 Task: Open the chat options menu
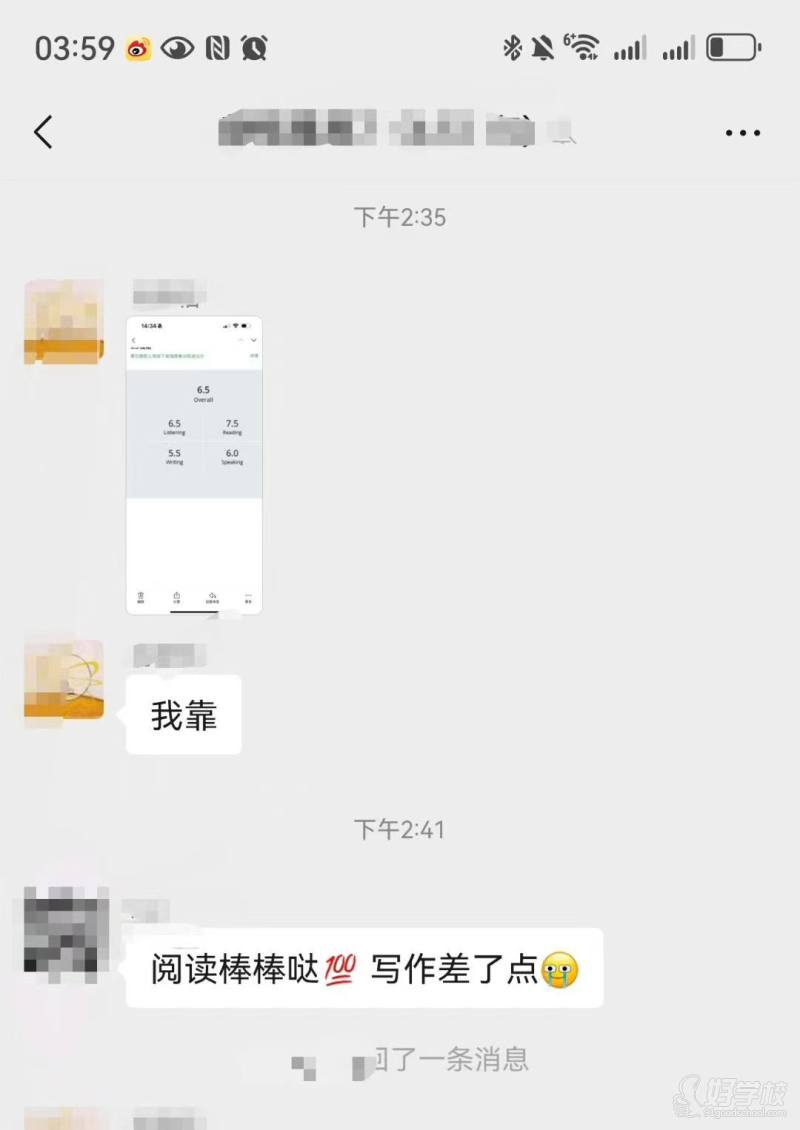(x=742, y=132)
